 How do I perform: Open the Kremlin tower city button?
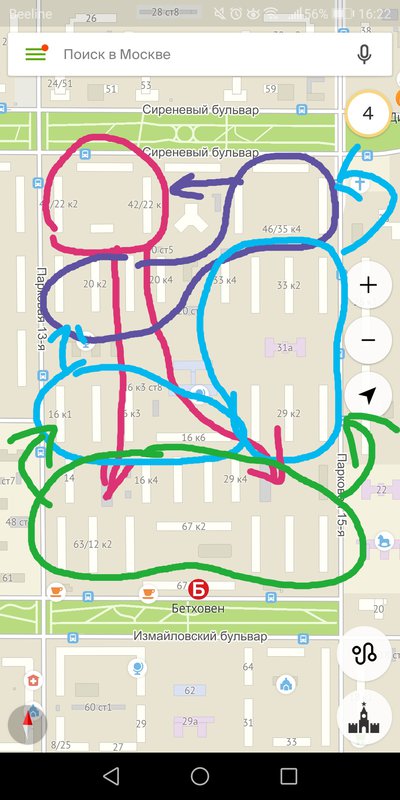point(364,718)
